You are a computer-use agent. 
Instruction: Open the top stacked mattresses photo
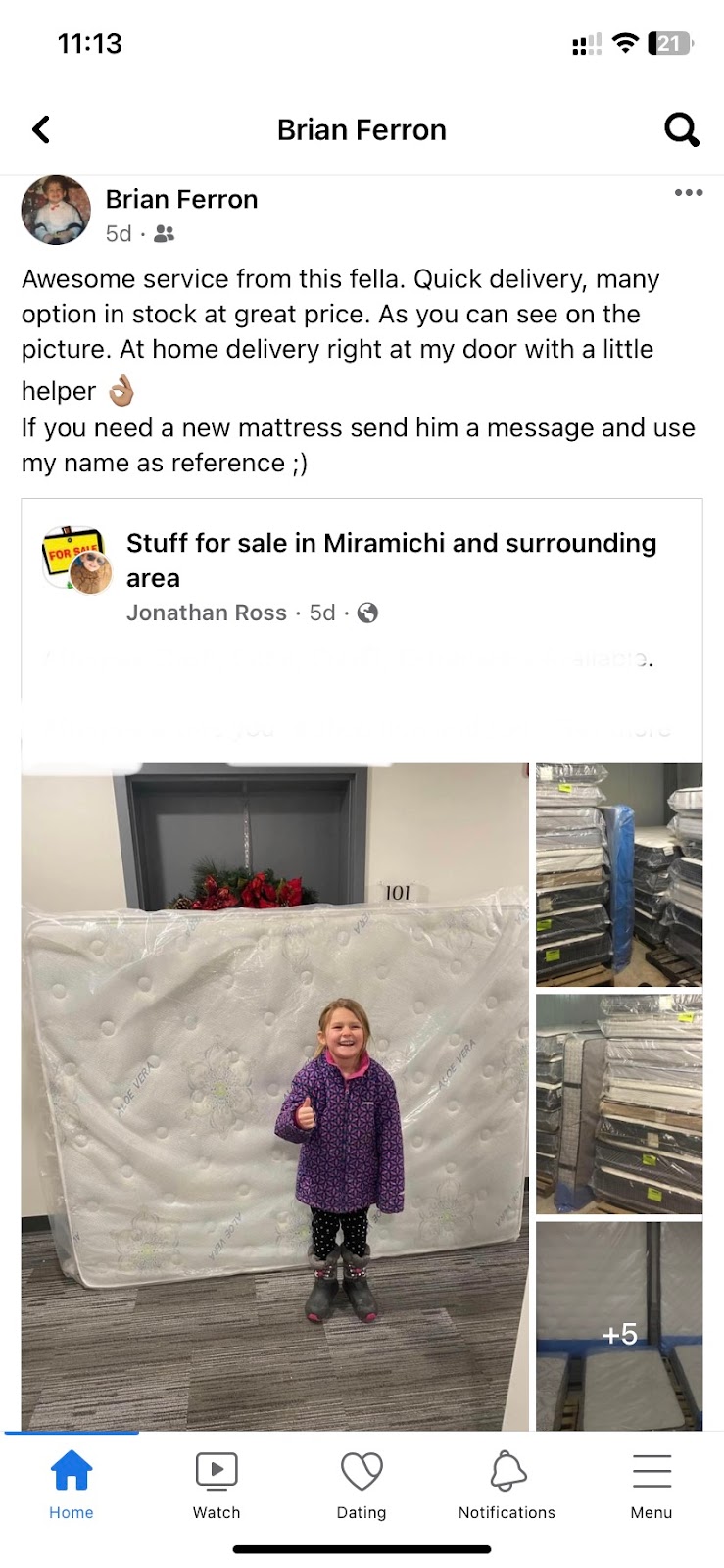(x=618, y=874)
